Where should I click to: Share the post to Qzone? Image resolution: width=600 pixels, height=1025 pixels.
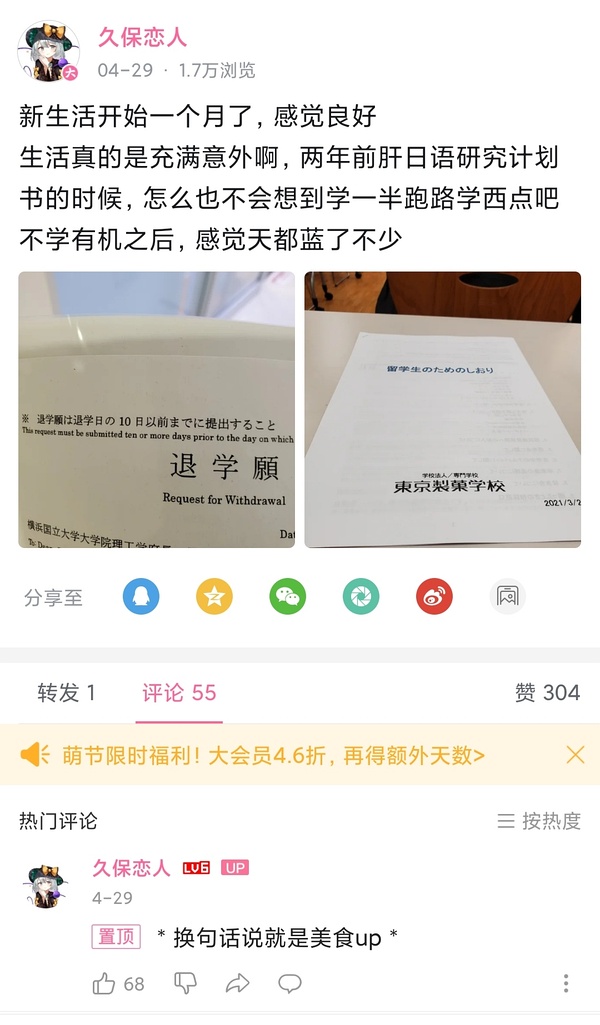click(x=214, y=597)
